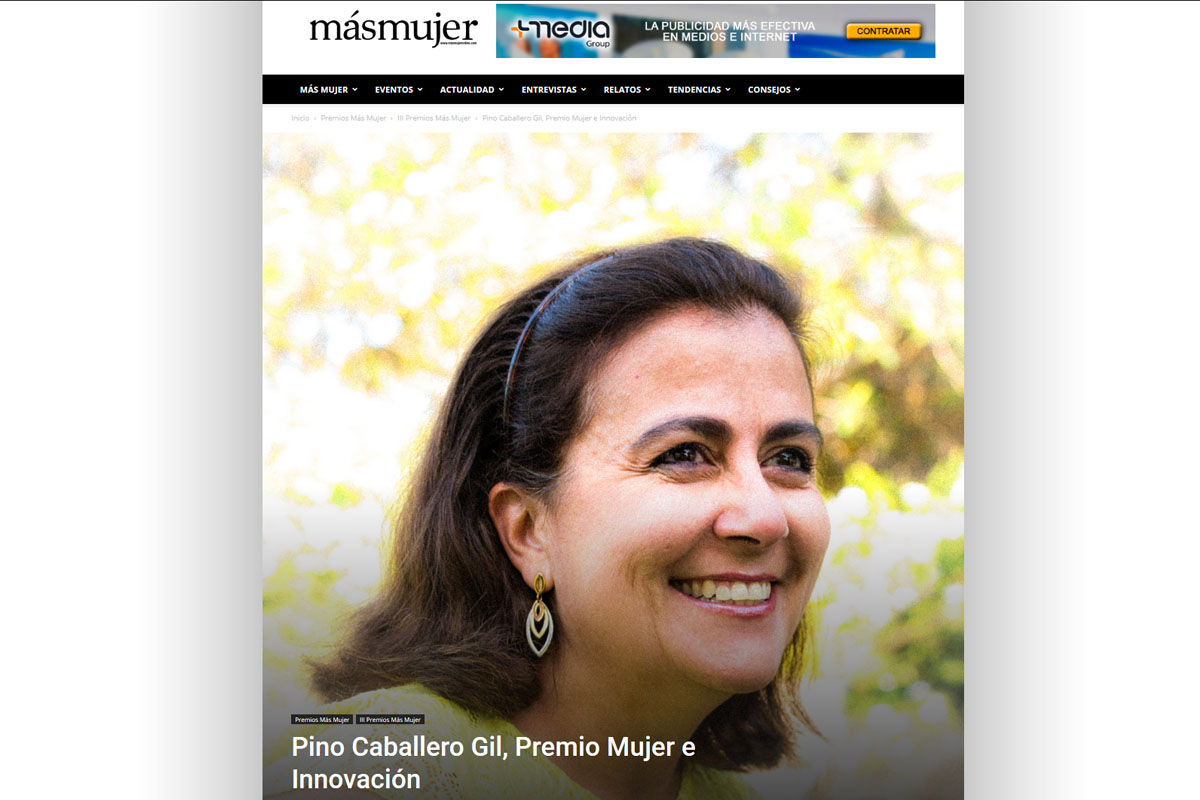Open the Consejos dropdown
This screenshot has height=800, width=1200.
pos(773,90)
